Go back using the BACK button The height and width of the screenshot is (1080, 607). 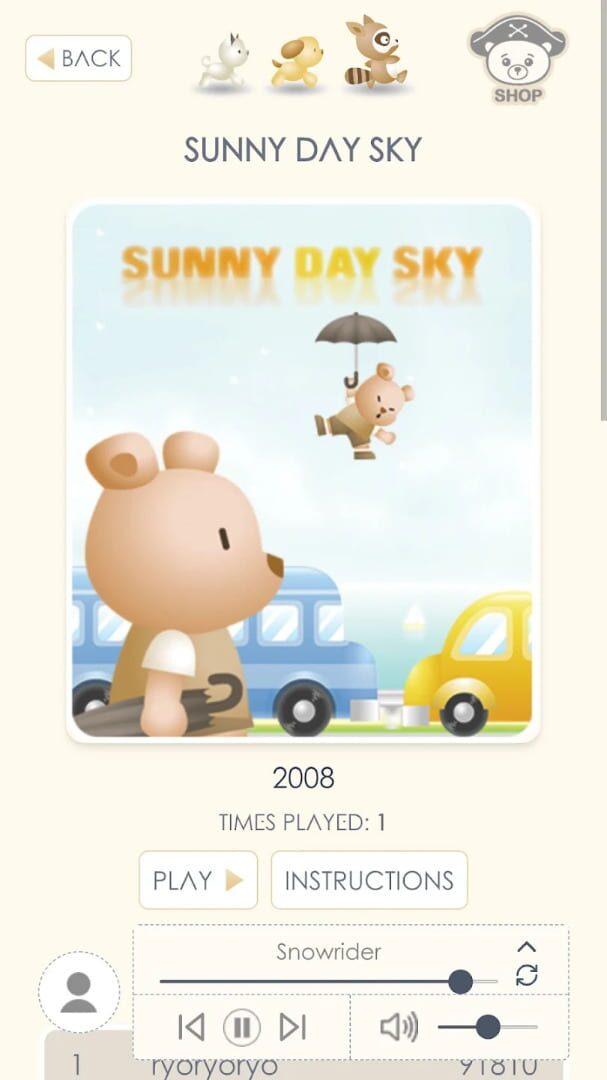78,58
